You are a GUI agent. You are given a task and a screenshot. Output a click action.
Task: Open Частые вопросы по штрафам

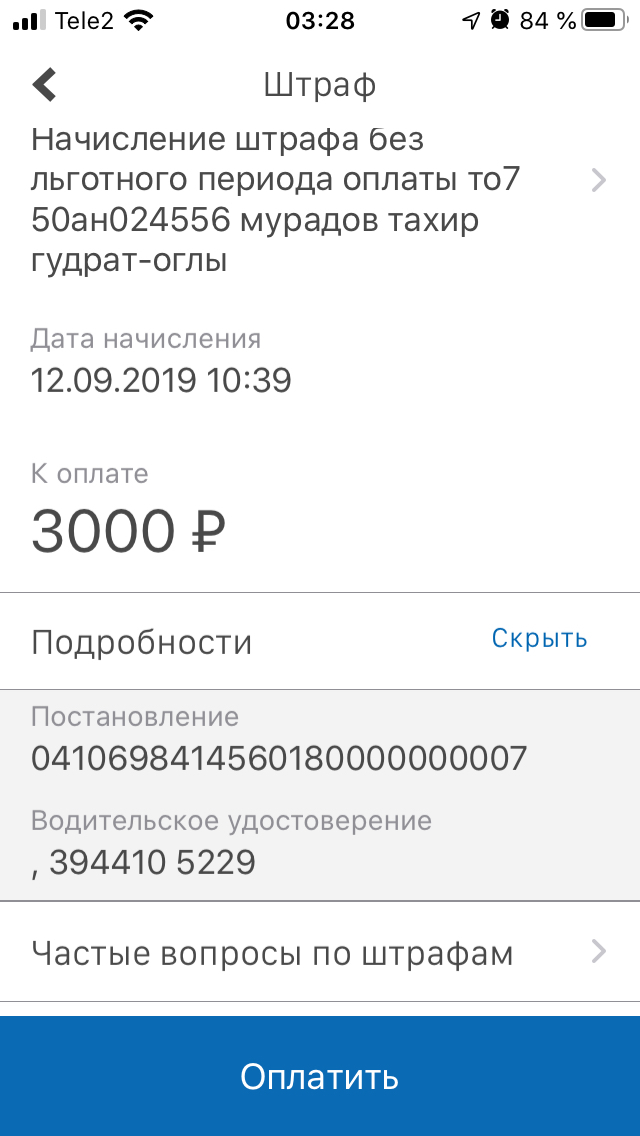coord(320,952)
